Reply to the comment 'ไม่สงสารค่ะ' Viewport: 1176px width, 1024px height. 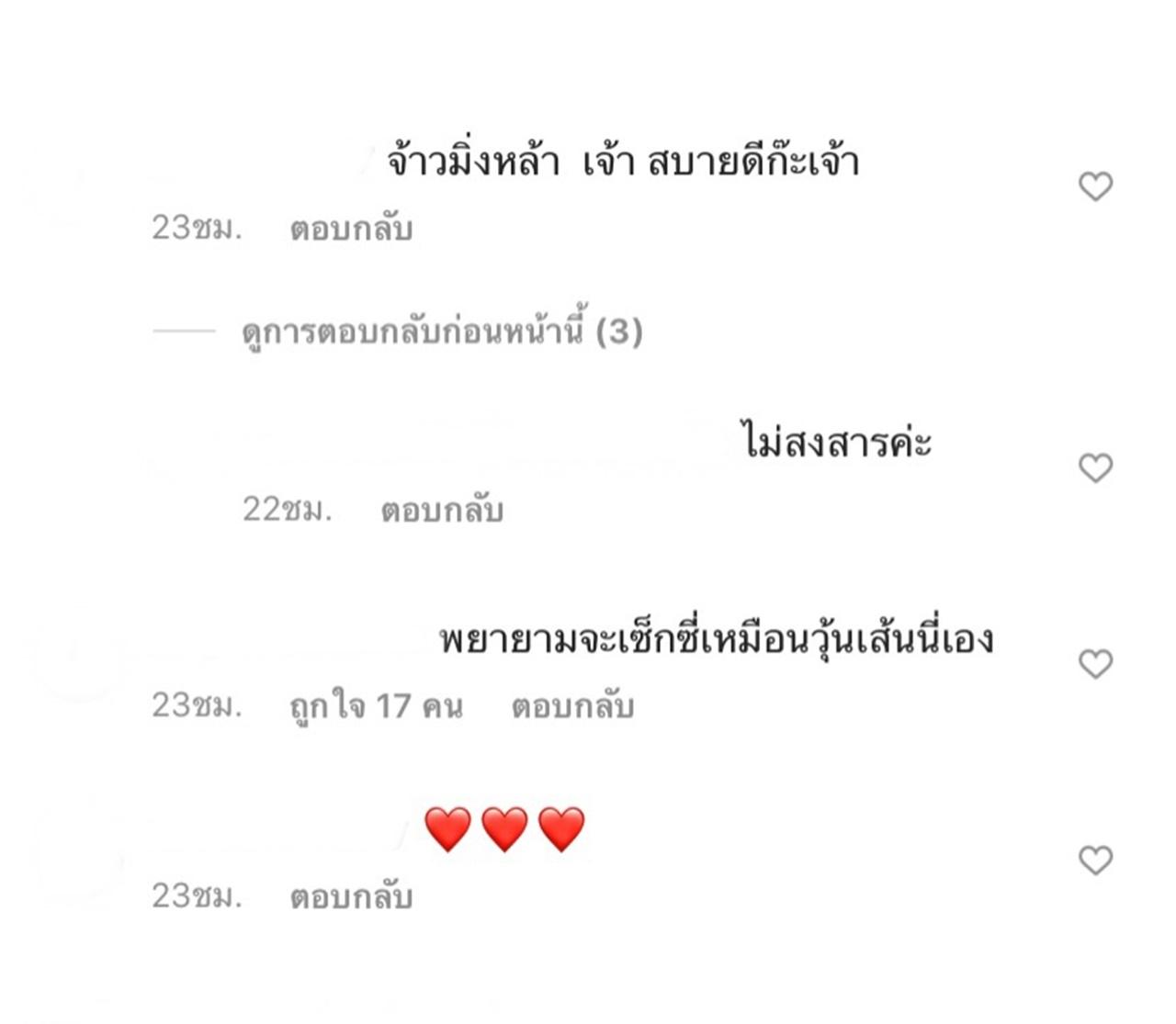point(442,510)
